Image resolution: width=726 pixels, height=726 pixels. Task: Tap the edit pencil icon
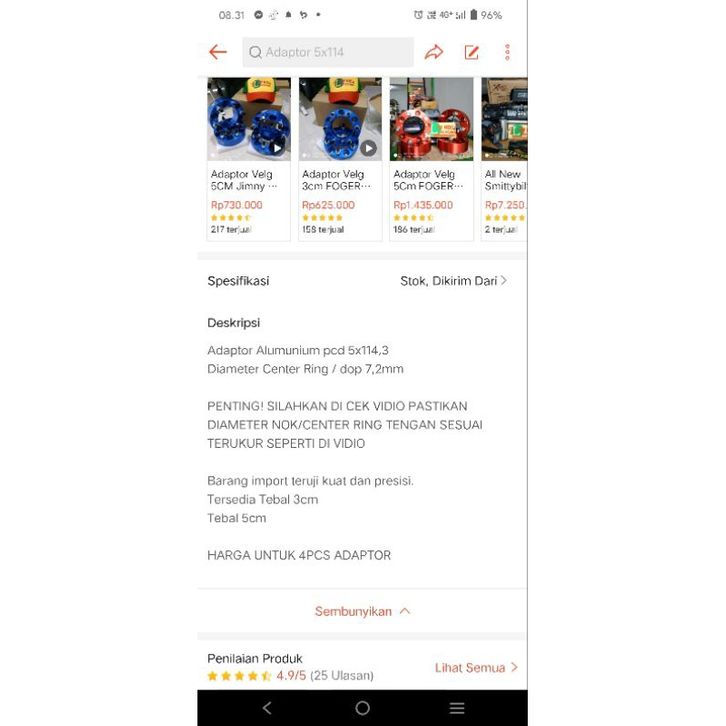pyautogui.click(x=472, y=52)
